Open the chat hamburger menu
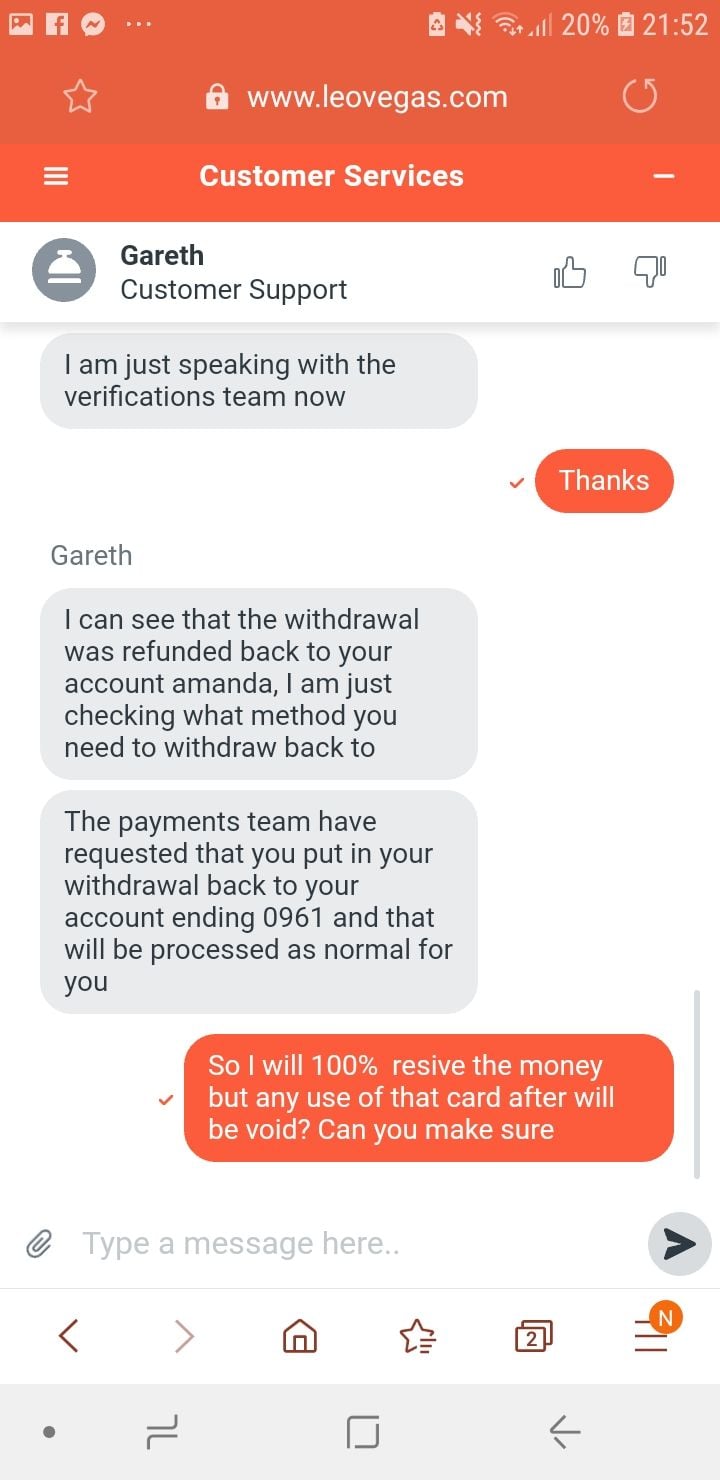 56,176
